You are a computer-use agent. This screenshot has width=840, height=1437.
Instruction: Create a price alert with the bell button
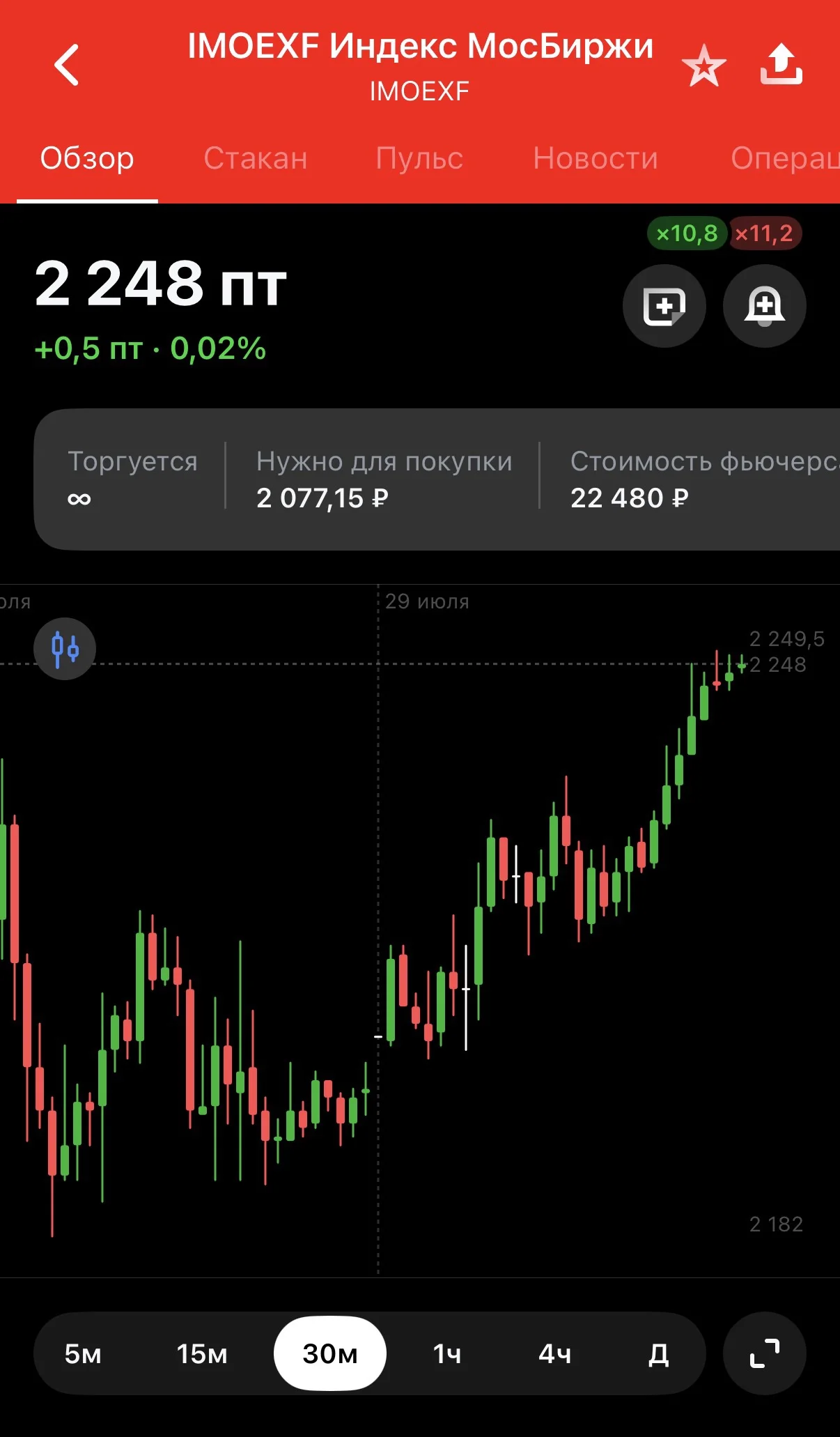pos(765,306)
